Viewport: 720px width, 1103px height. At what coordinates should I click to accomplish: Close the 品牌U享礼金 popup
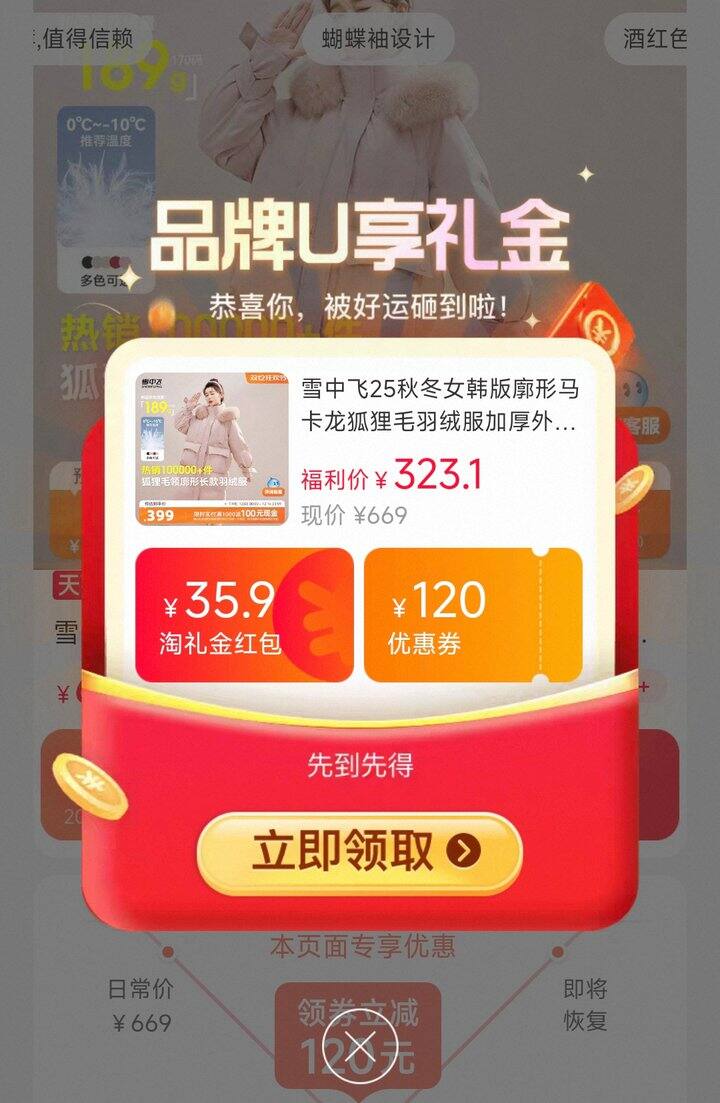[x=360, y=1048]
